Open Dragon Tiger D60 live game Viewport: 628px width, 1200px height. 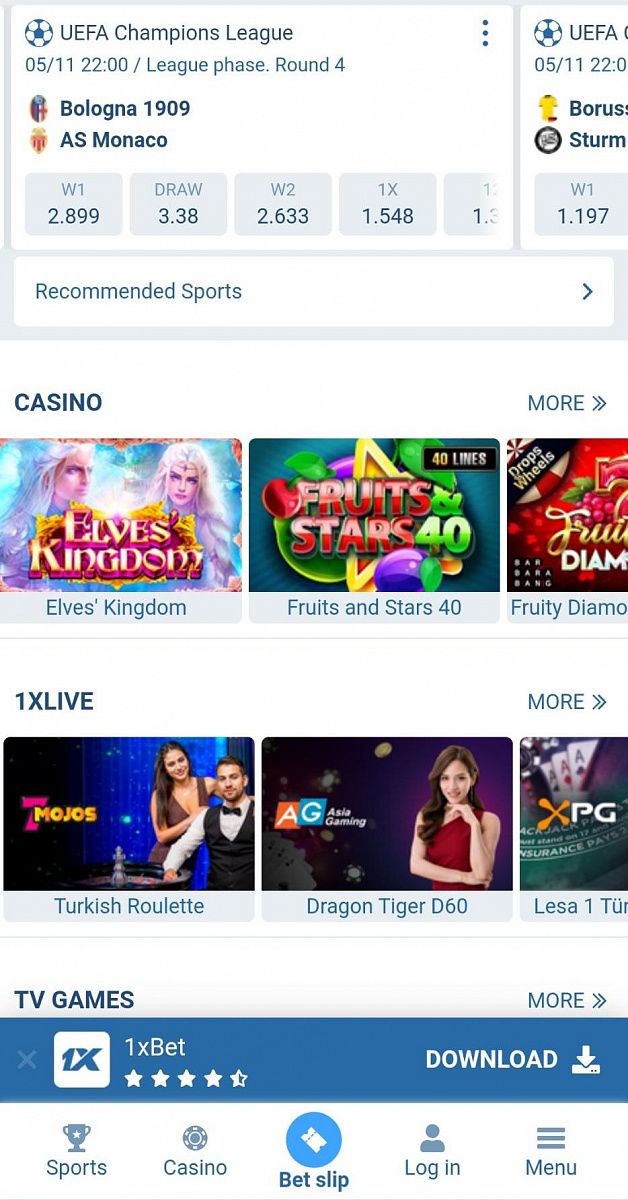pyautogui.click(x=387, y=828)
